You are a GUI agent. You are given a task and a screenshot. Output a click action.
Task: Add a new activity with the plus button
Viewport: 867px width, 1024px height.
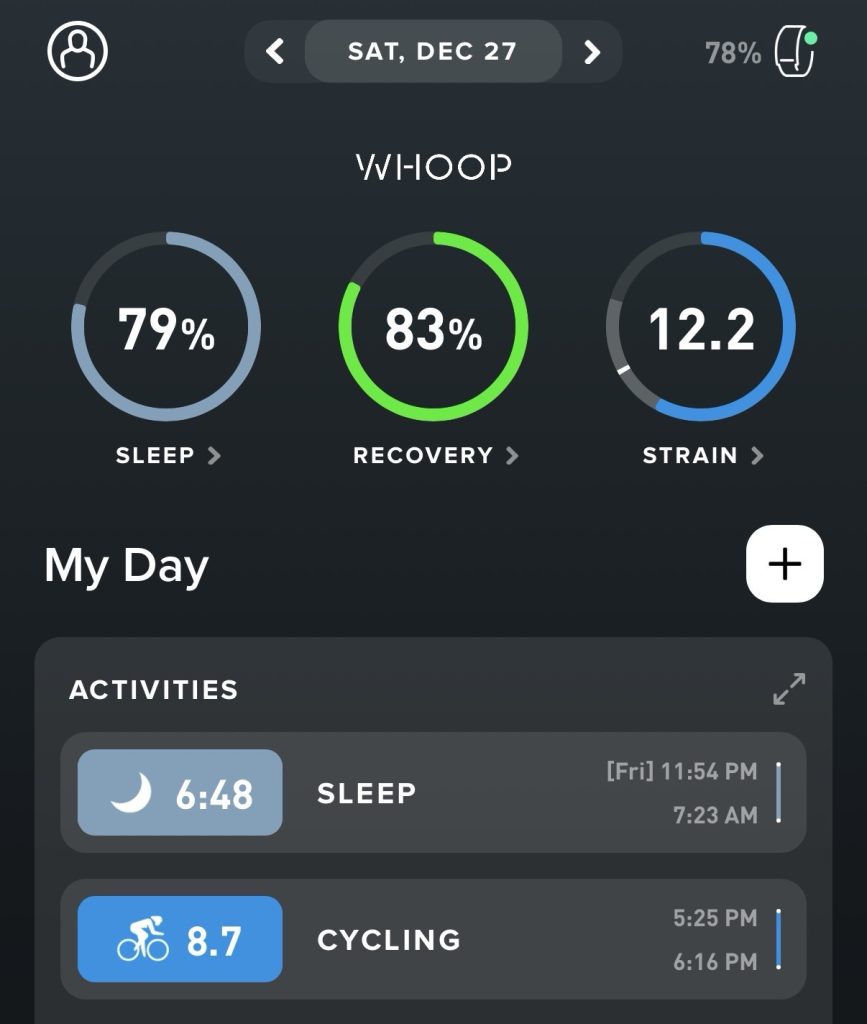tap(784, 564)
